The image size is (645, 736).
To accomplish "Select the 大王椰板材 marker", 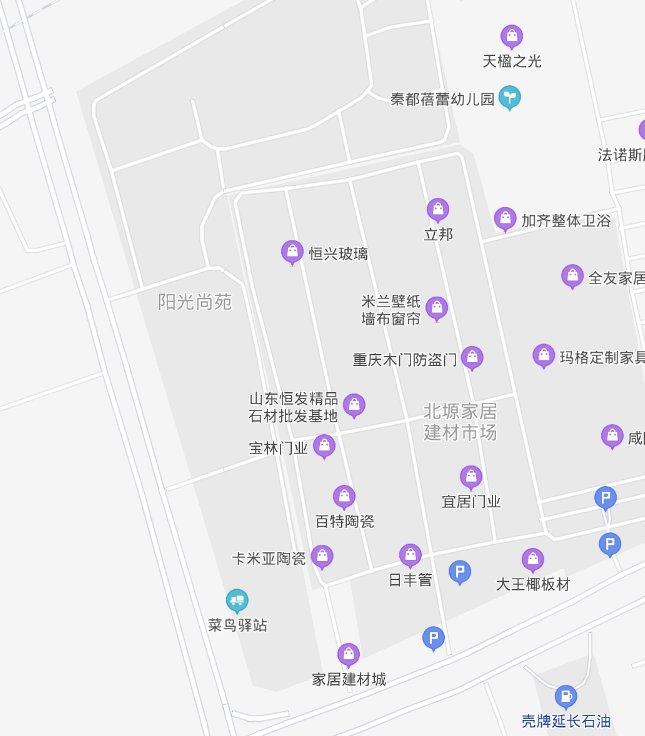I will tap(533, 560).
